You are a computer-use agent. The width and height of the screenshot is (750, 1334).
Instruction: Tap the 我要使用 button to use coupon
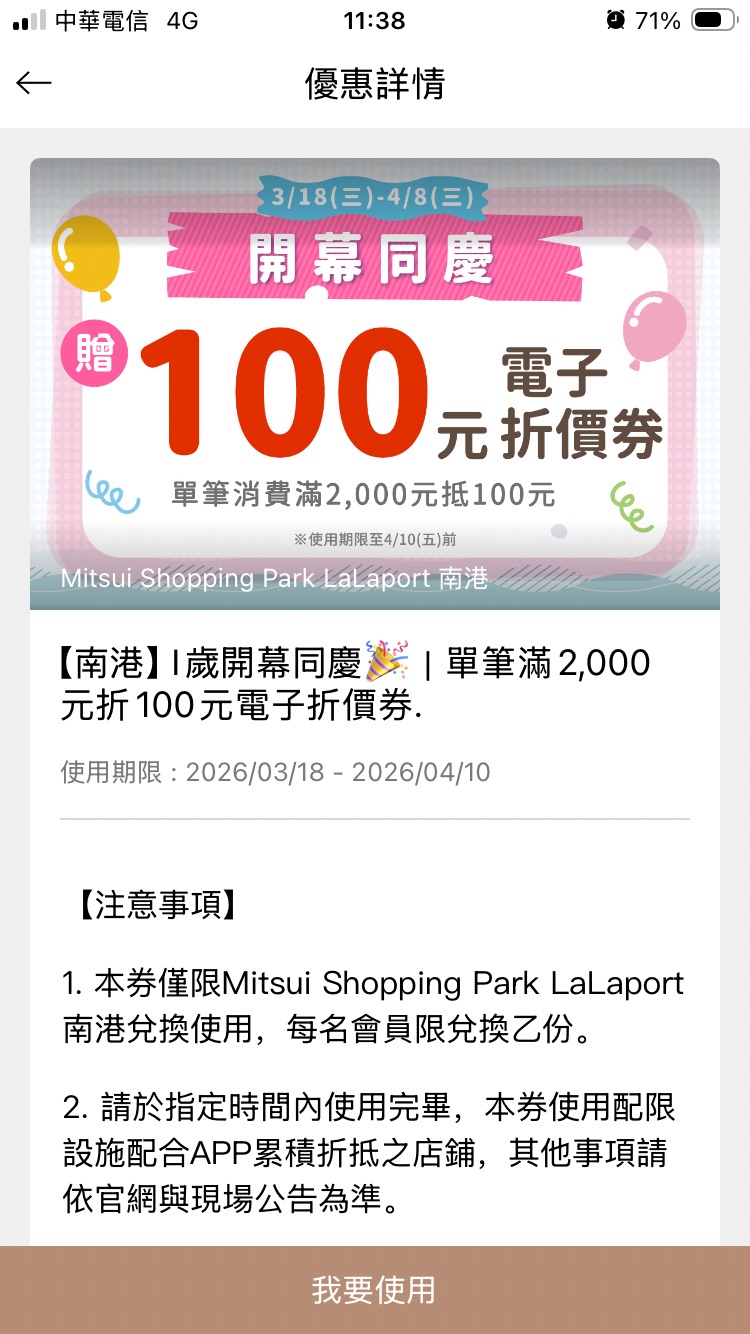click(375, 1289)
